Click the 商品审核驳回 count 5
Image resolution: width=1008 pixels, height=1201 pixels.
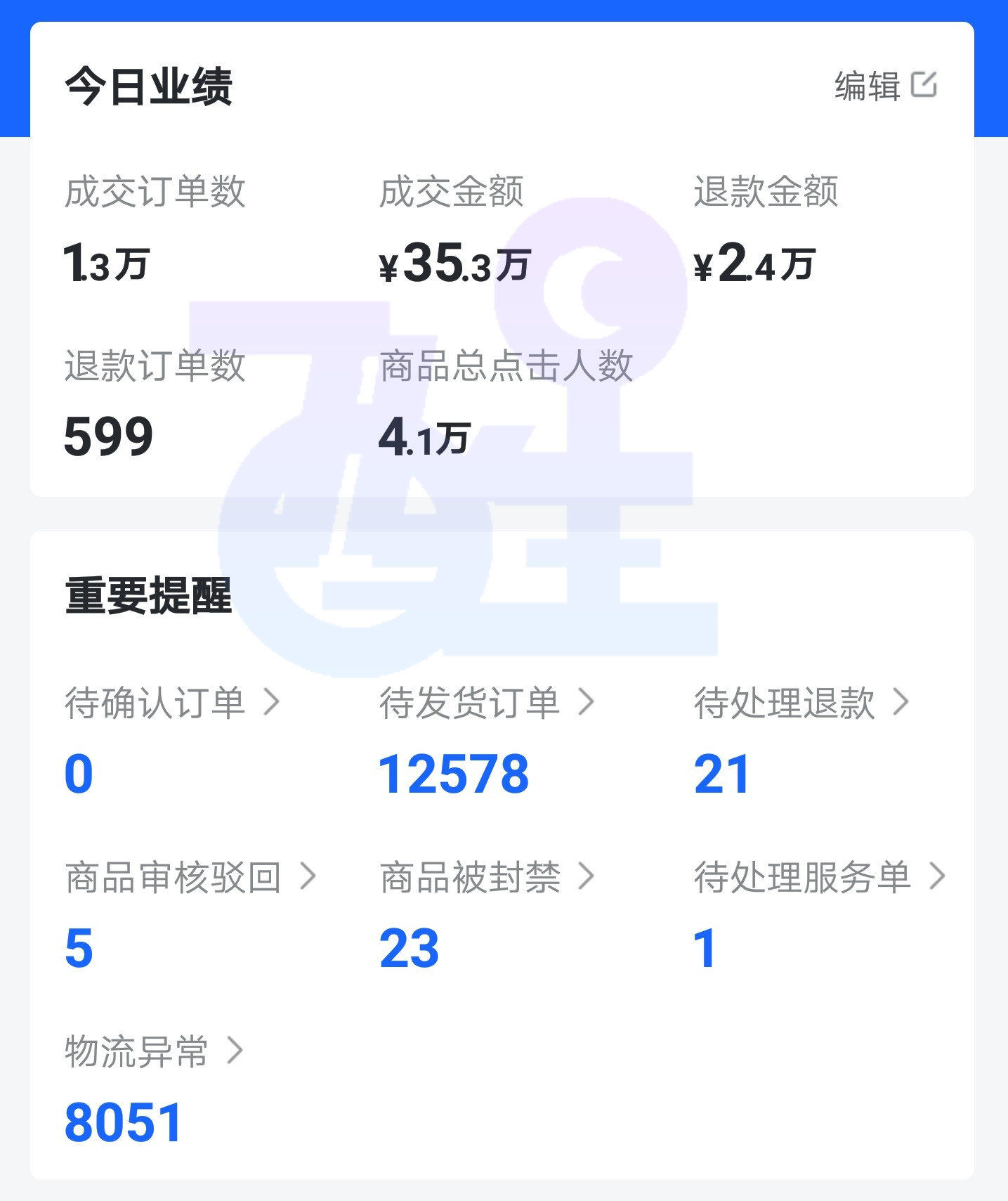point(77,950)
